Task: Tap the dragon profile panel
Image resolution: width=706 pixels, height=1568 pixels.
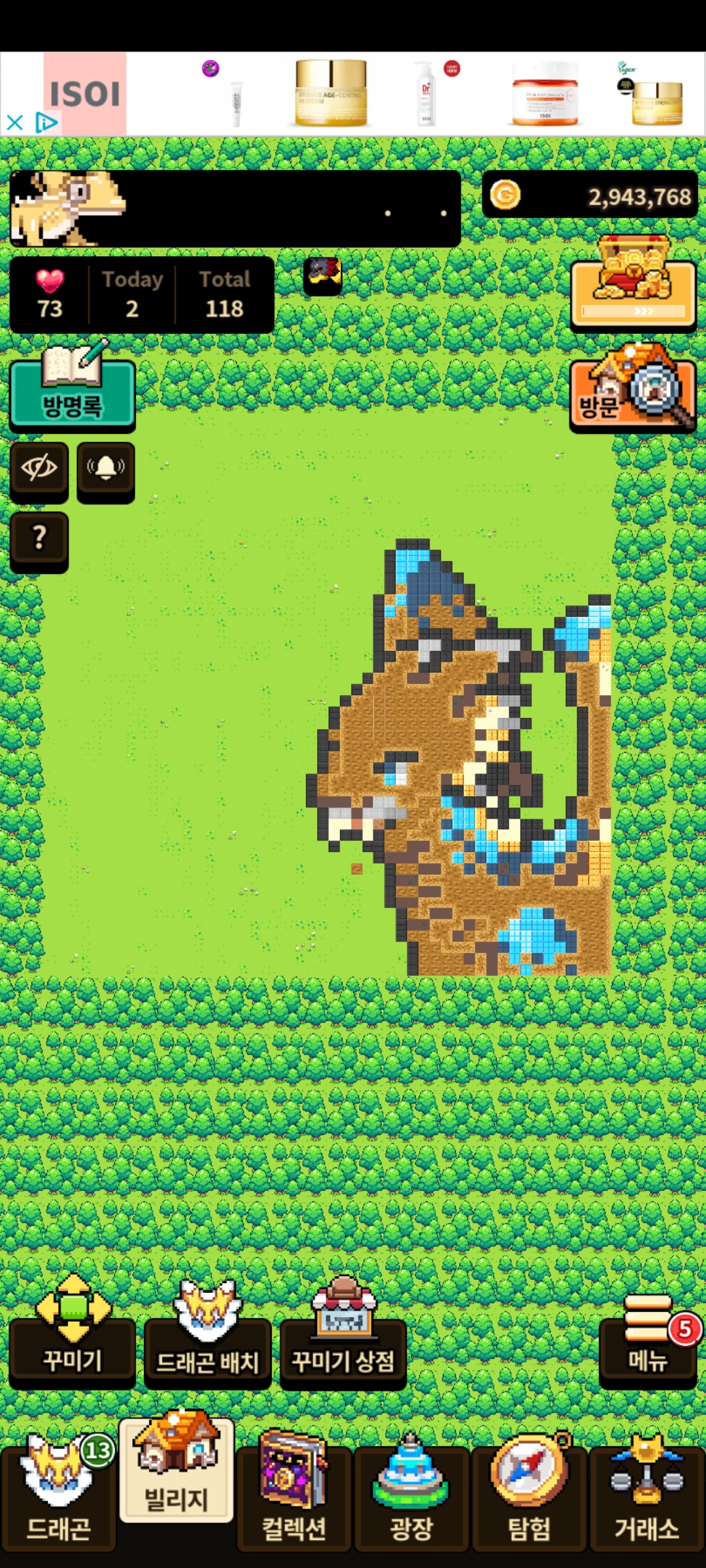Action: tap(235, 208)
